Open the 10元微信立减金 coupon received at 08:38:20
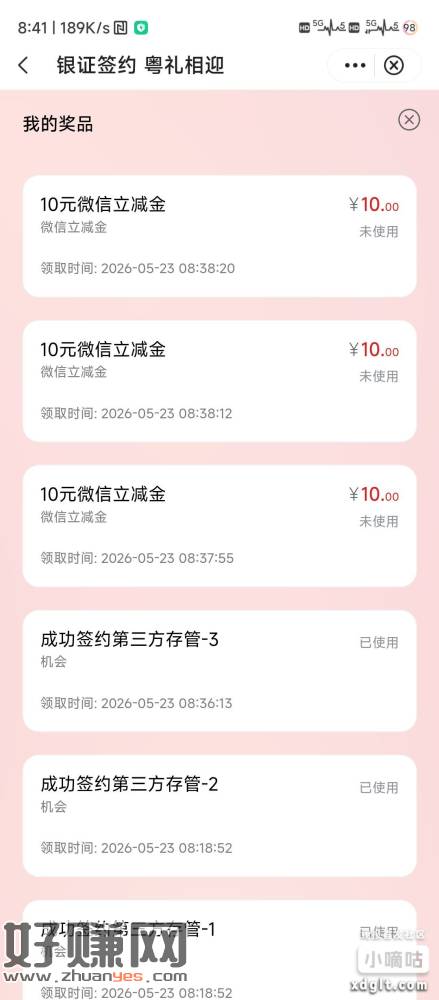Screen dimensions: 439x1000 pos(220,236)
